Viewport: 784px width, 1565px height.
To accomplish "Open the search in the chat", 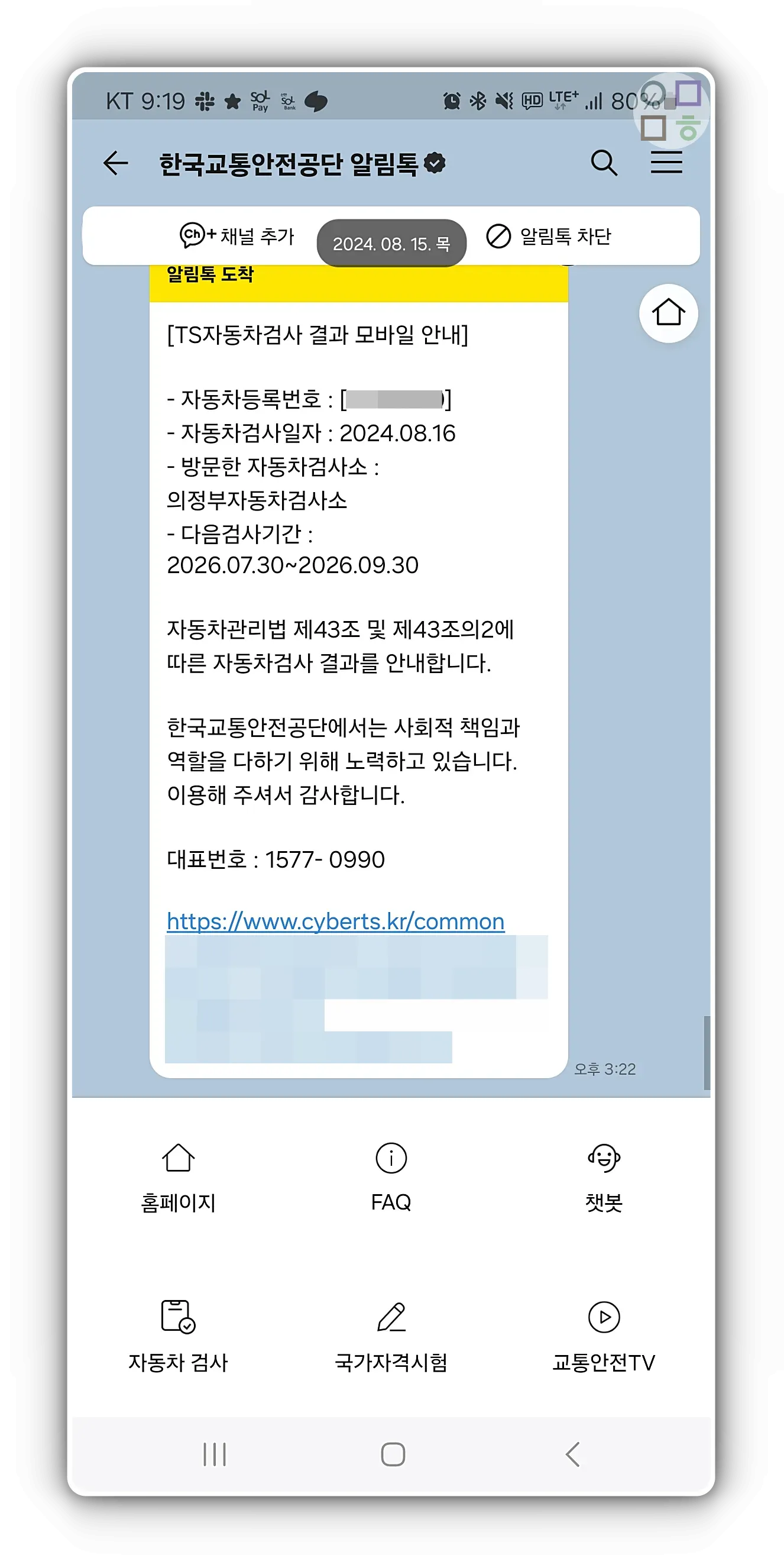I will (605, 163).
